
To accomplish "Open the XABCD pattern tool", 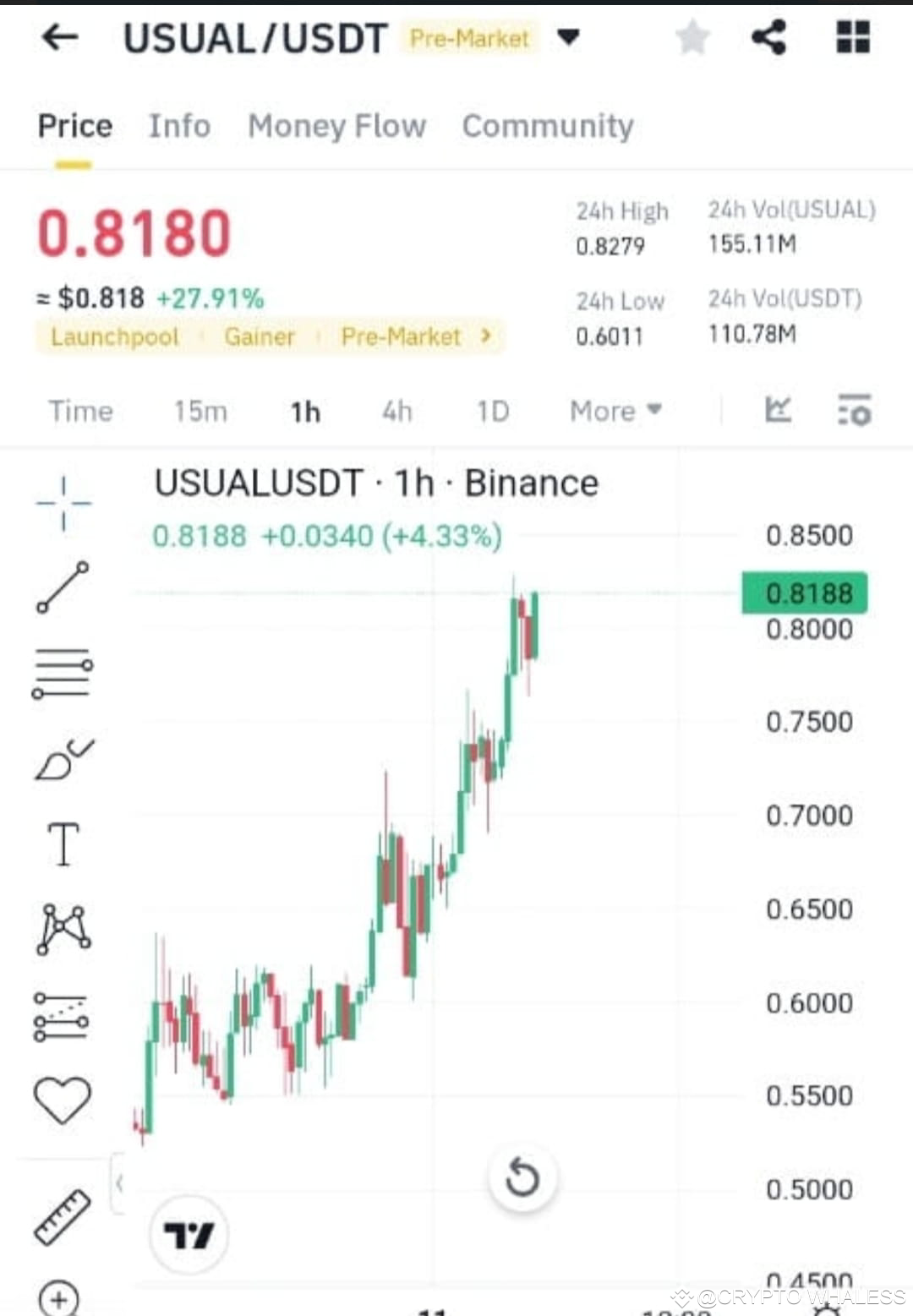I will pos(63,928).
